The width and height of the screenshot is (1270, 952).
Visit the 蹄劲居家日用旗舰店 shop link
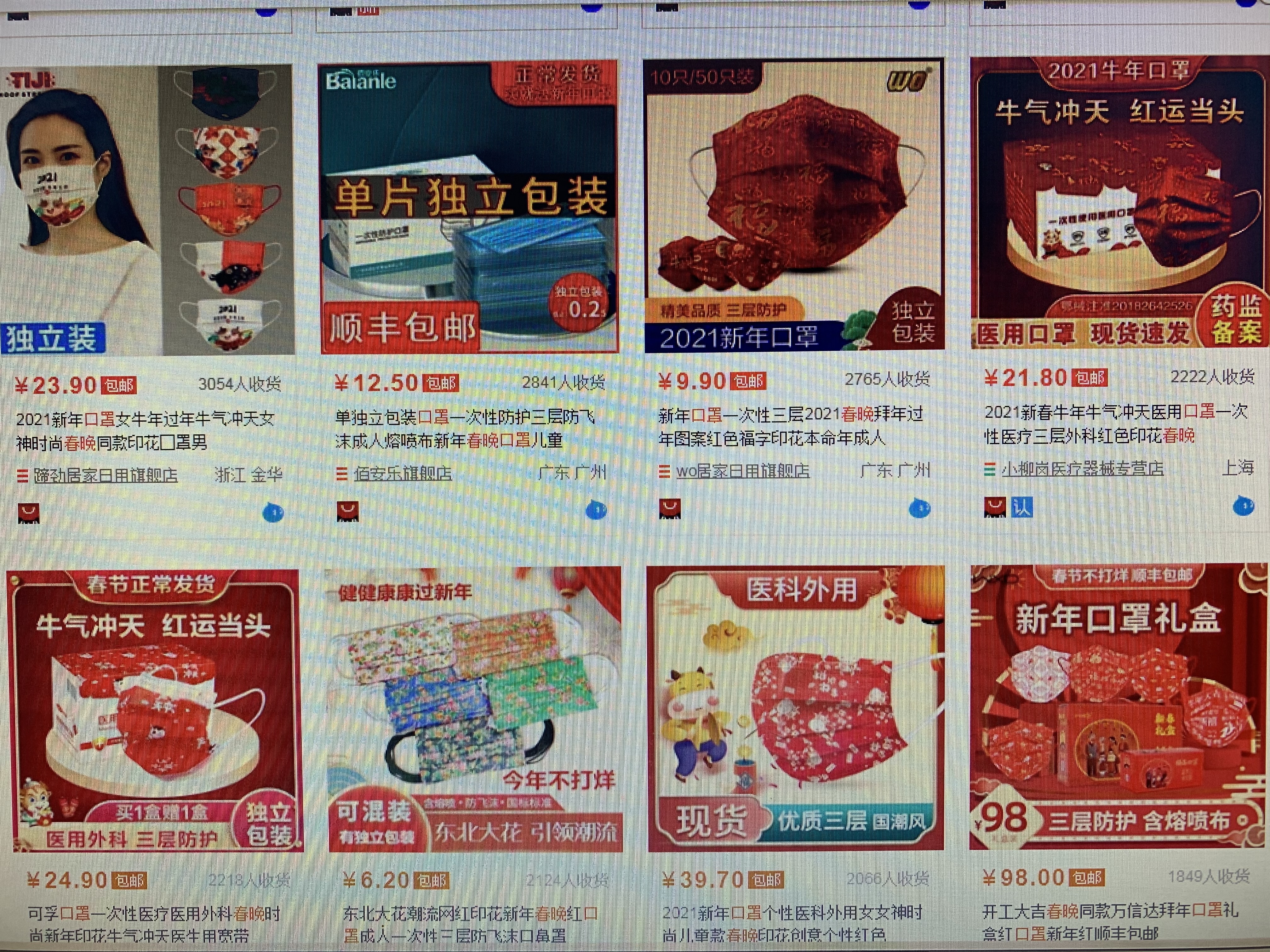pyautogui.click(x=105, y=475)
